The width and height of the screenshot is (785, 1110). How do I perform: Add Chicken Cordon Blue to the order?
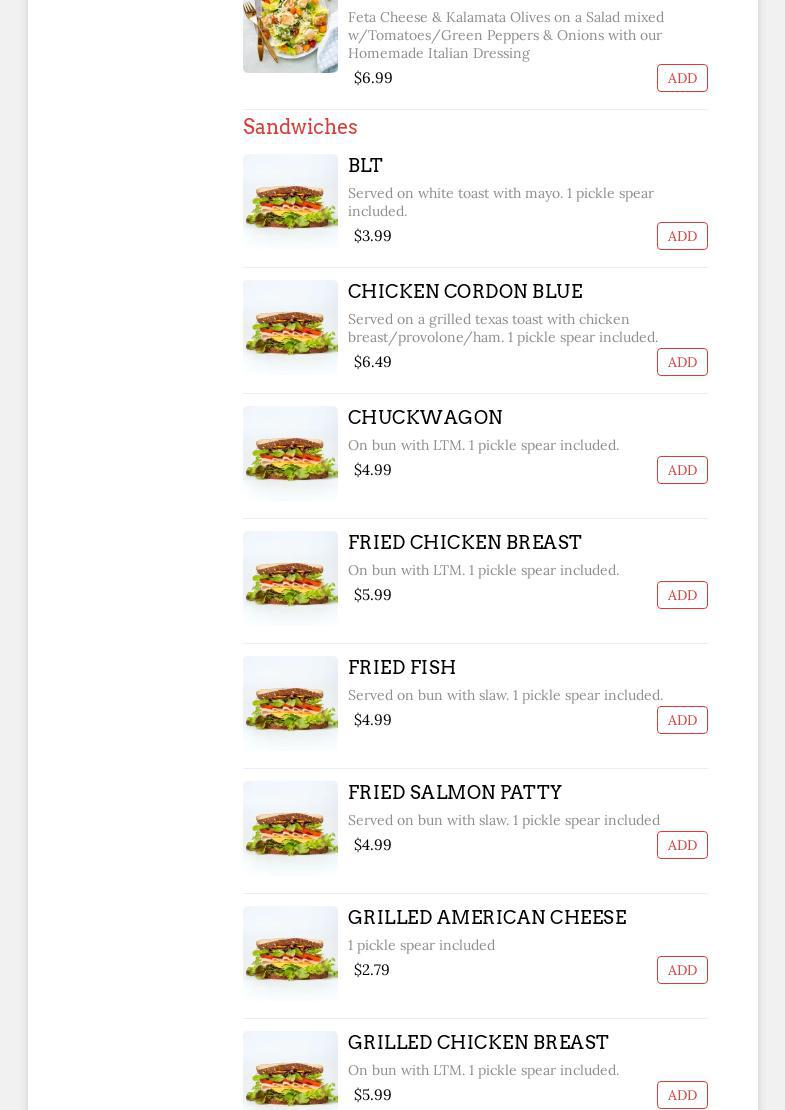[x=682, y=362]
